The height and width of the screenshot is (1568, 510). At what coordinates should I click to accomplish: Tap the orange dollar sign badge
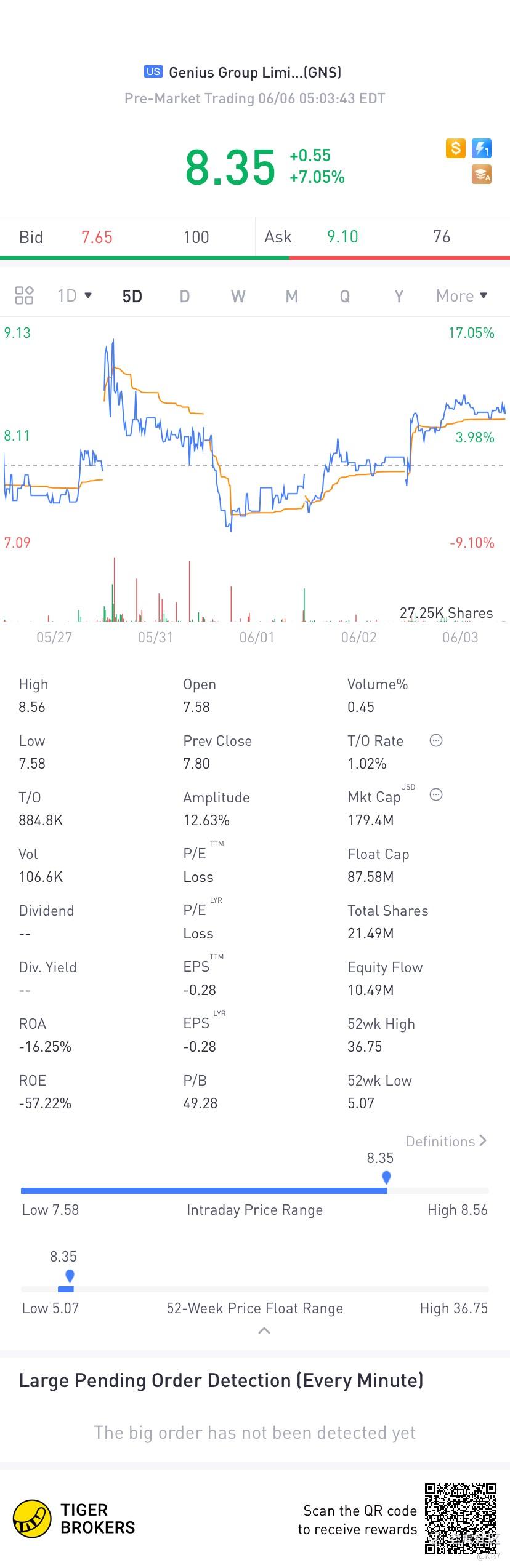pos(456,148)
